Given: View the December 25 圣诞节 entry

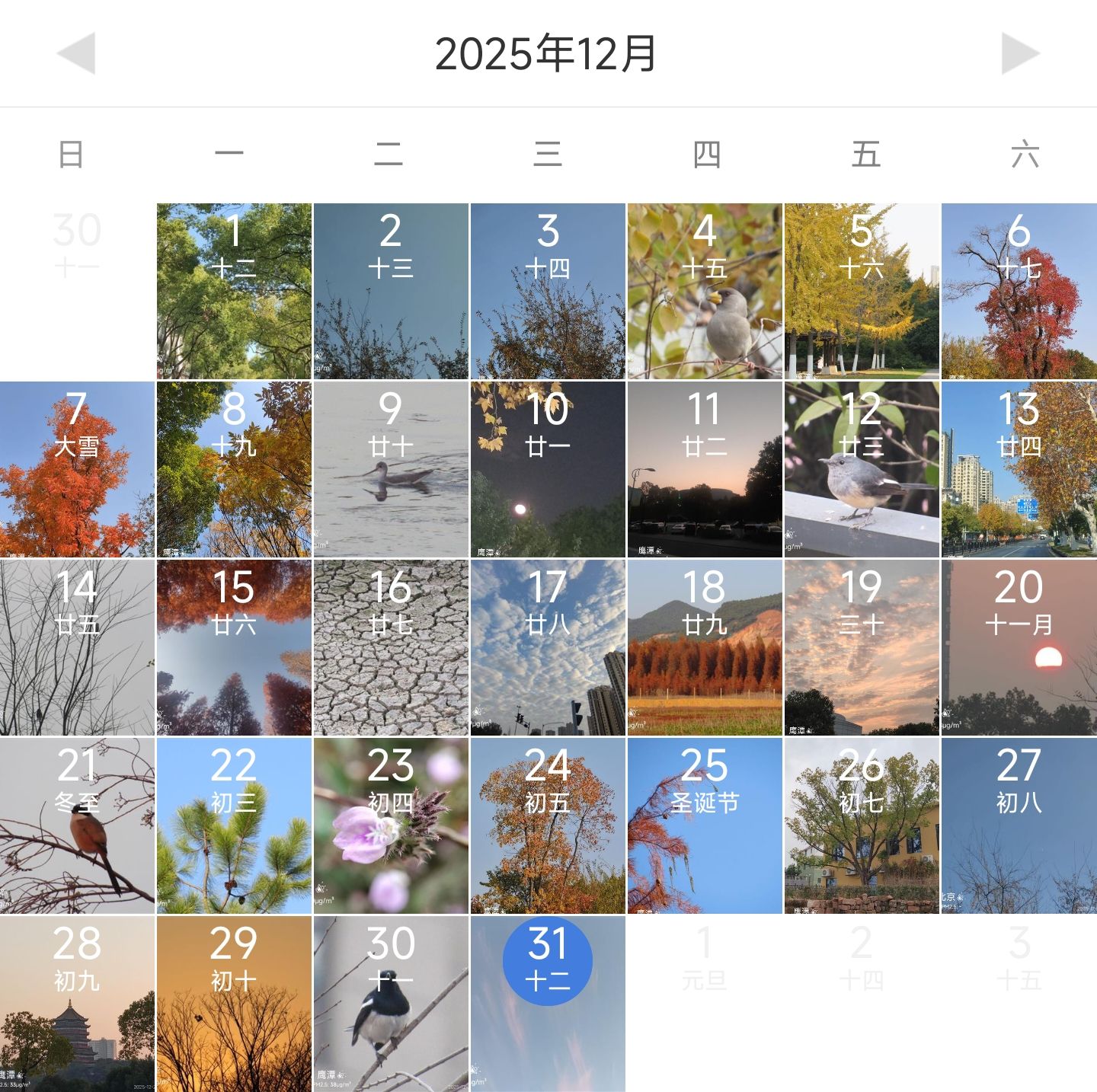Looking at the screenshot, I should click(x=705, y=825).
